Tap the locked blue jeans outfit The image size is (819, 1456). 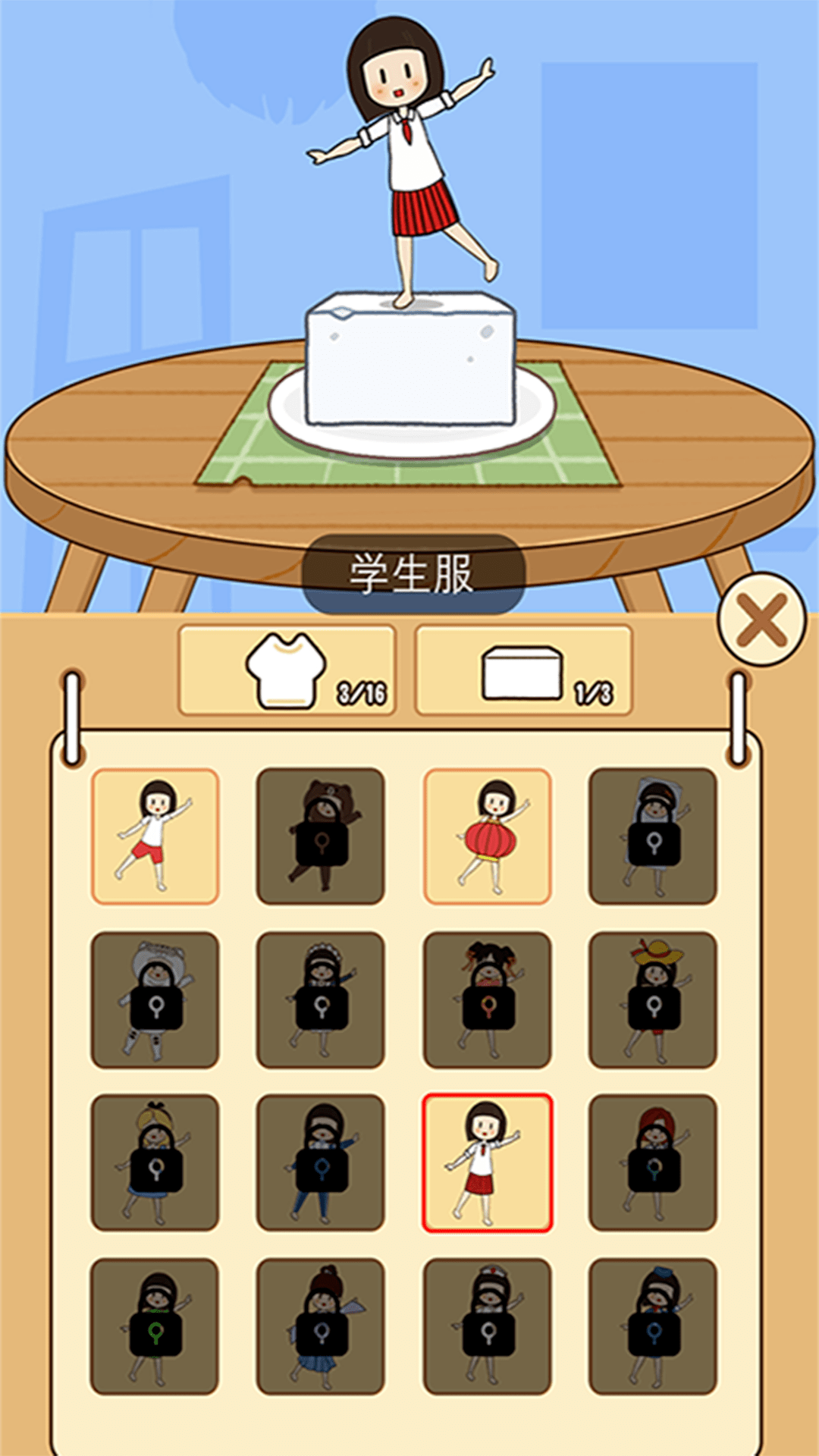click(x=321, y=1163)
